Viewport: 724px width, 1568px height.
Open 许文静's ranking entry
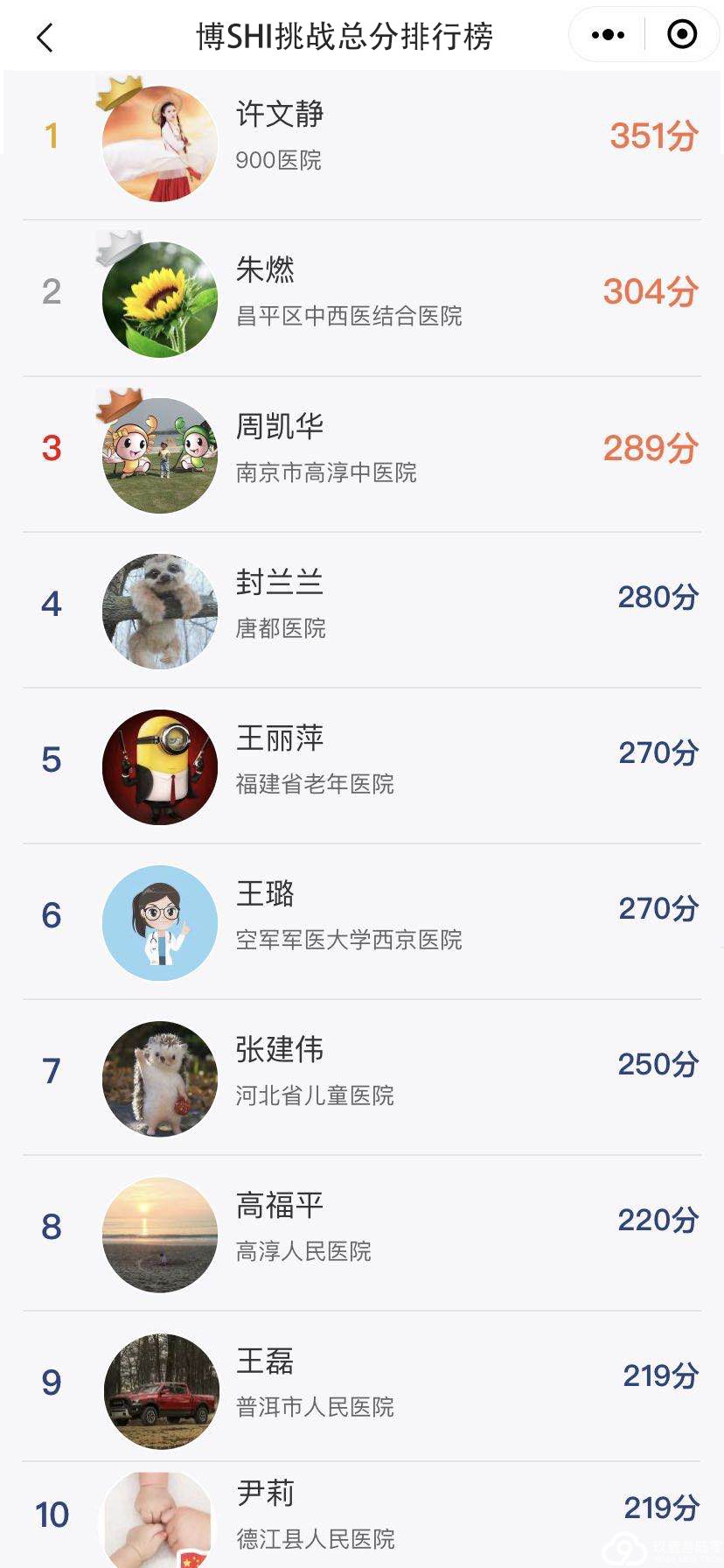tap(362, 136)
